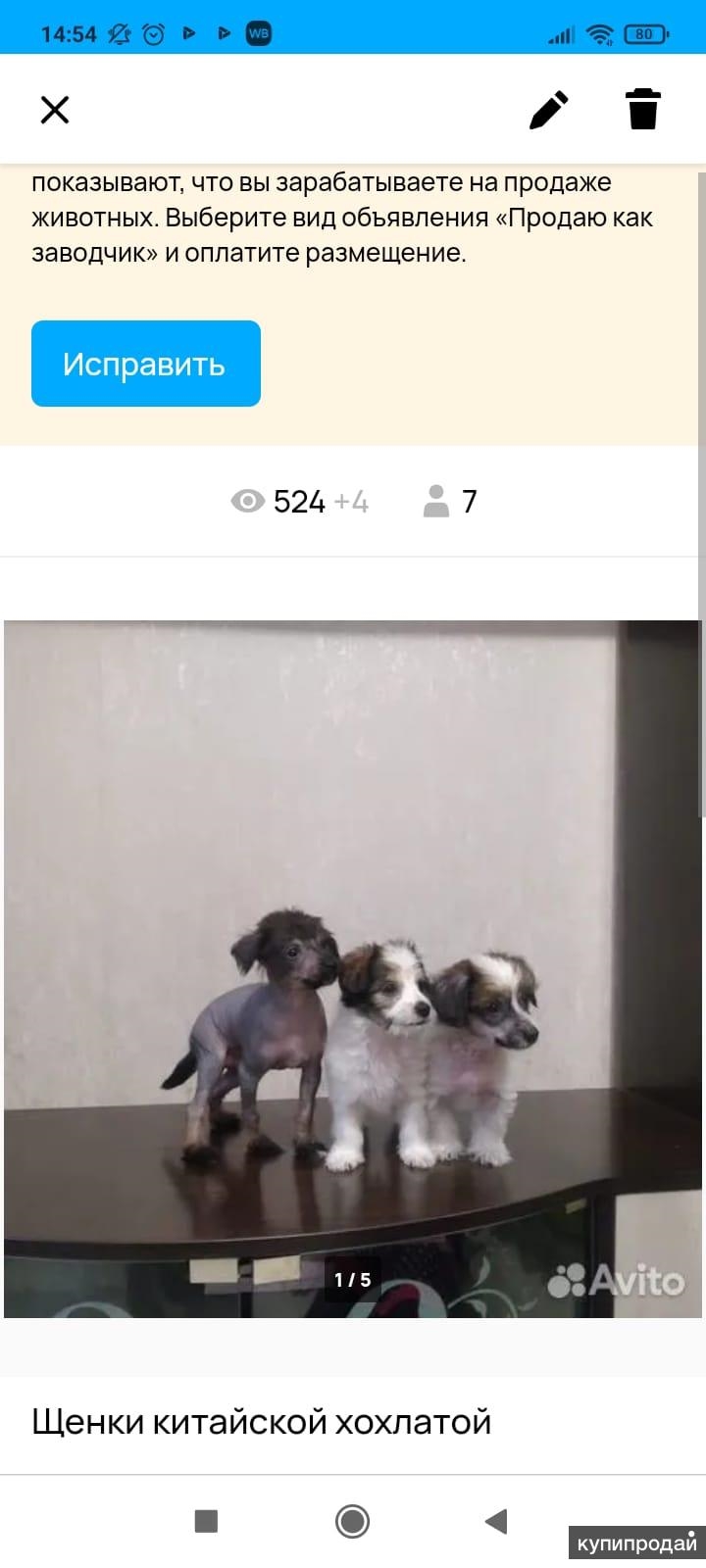This screenshot has width=706, height=1568.
Task: Return to the home screen
Action: [352, 1521]
